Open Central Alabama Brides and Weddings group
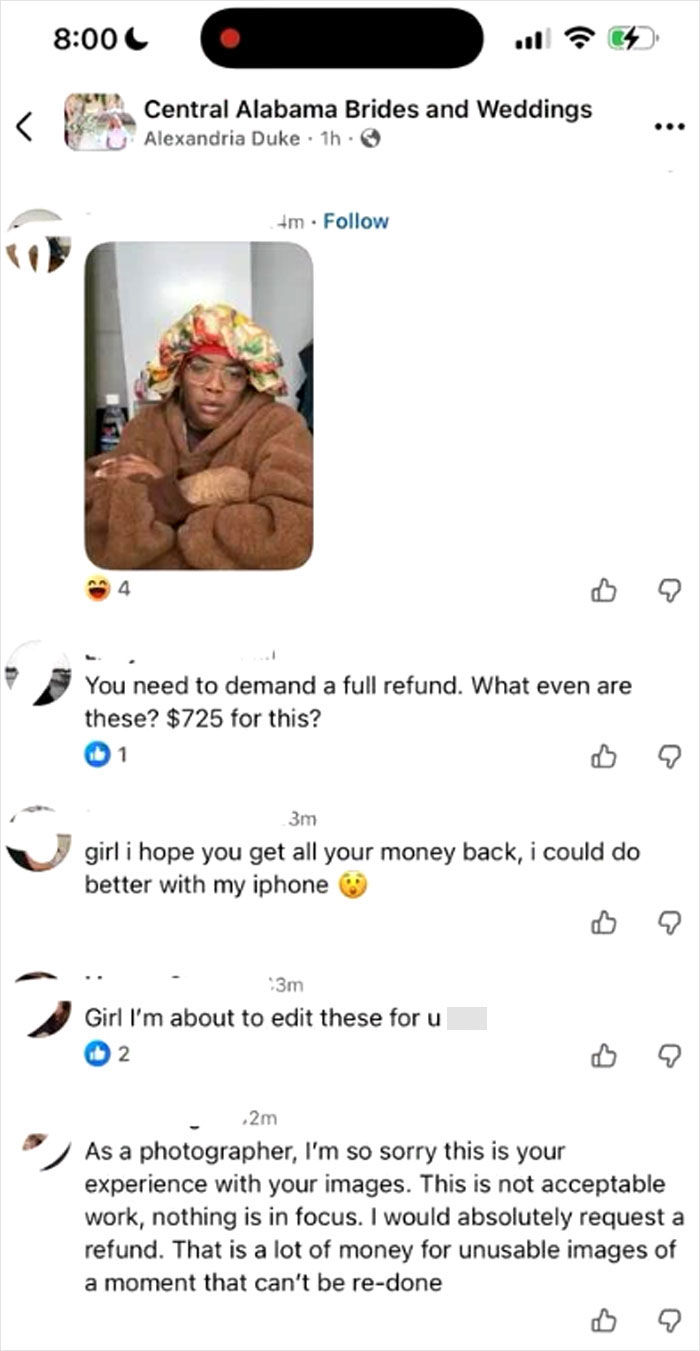700x1351 pixels. click(x=367, y=109)
